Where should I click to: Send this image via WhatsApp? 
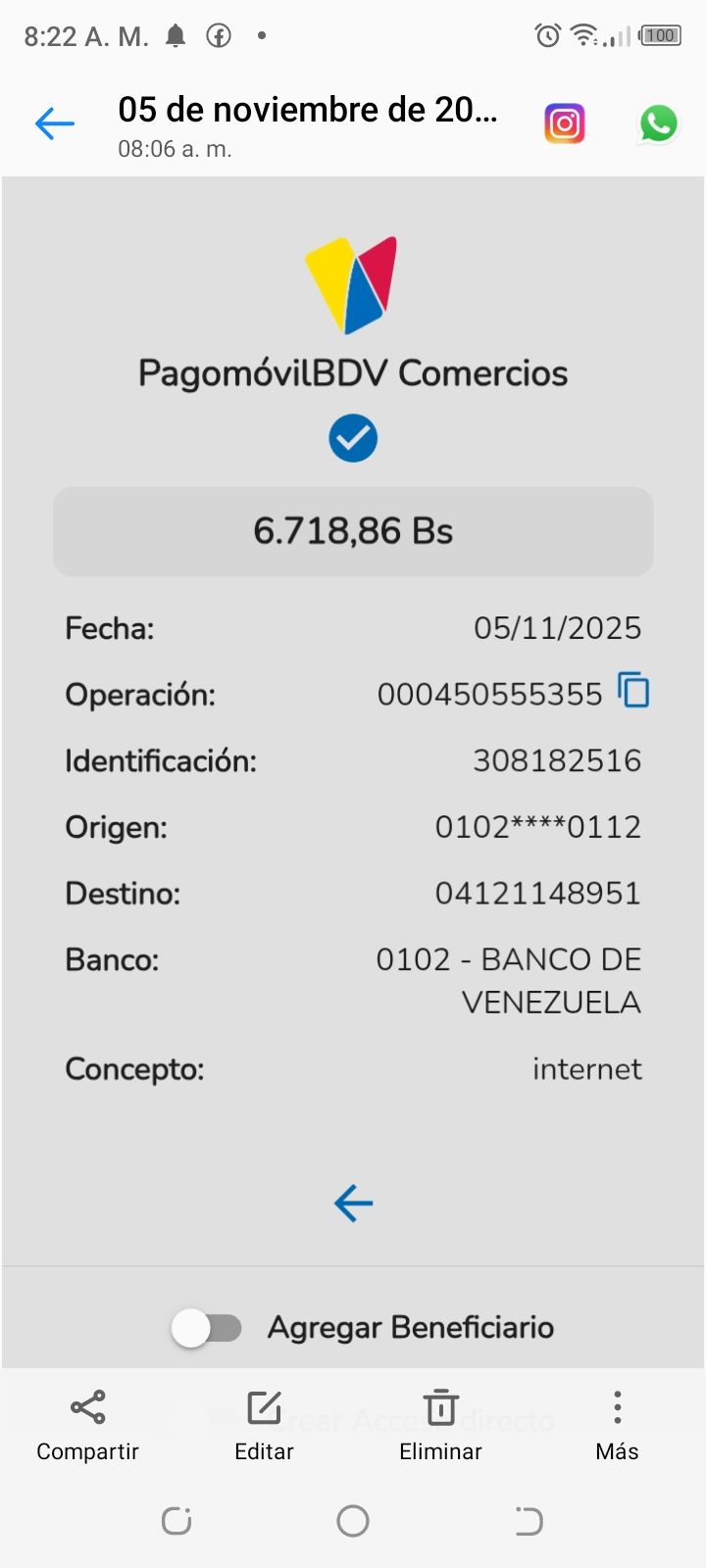coord(658,124)
